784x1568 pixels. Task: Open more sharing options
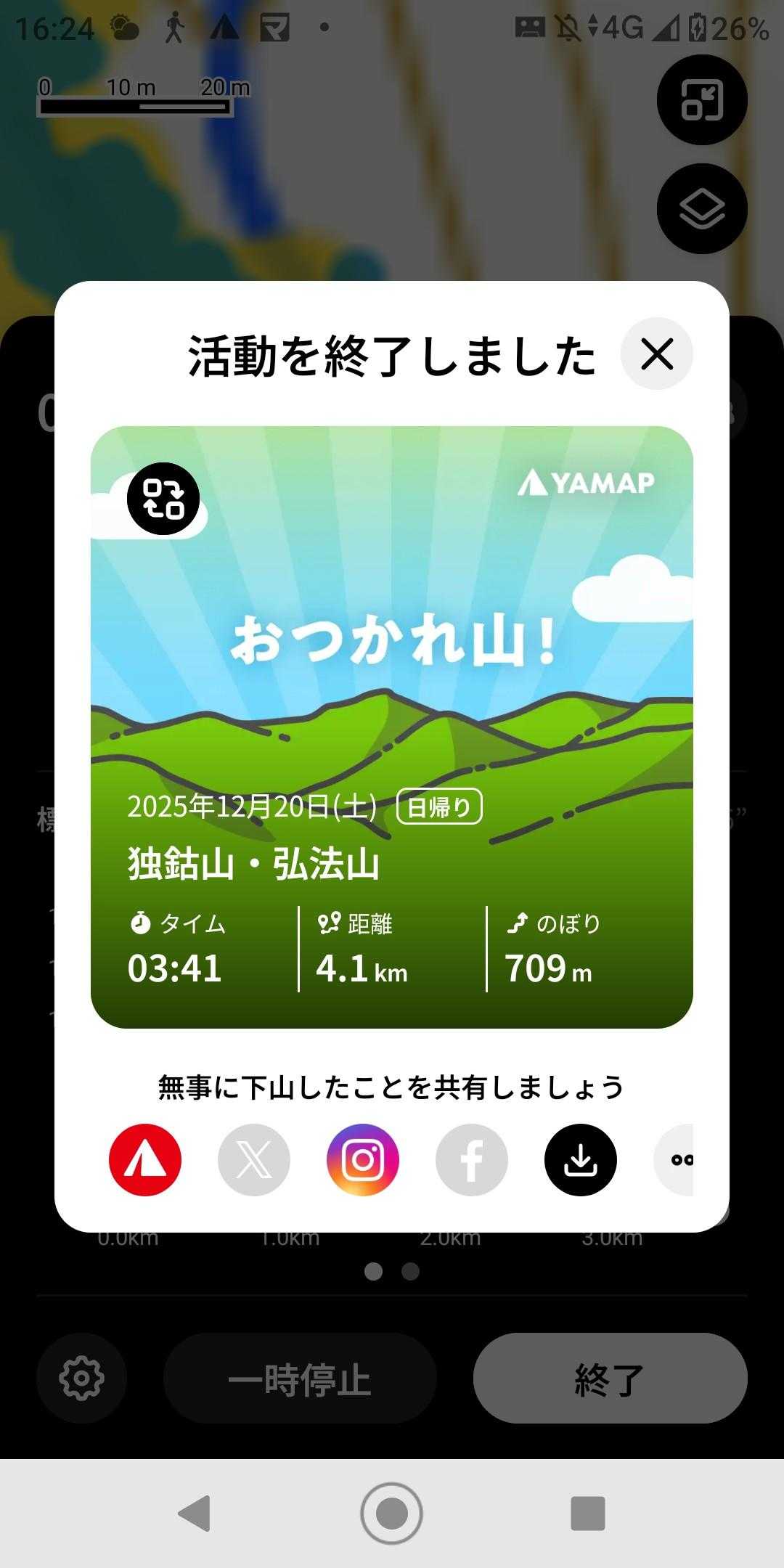[x=677, y=1160]
